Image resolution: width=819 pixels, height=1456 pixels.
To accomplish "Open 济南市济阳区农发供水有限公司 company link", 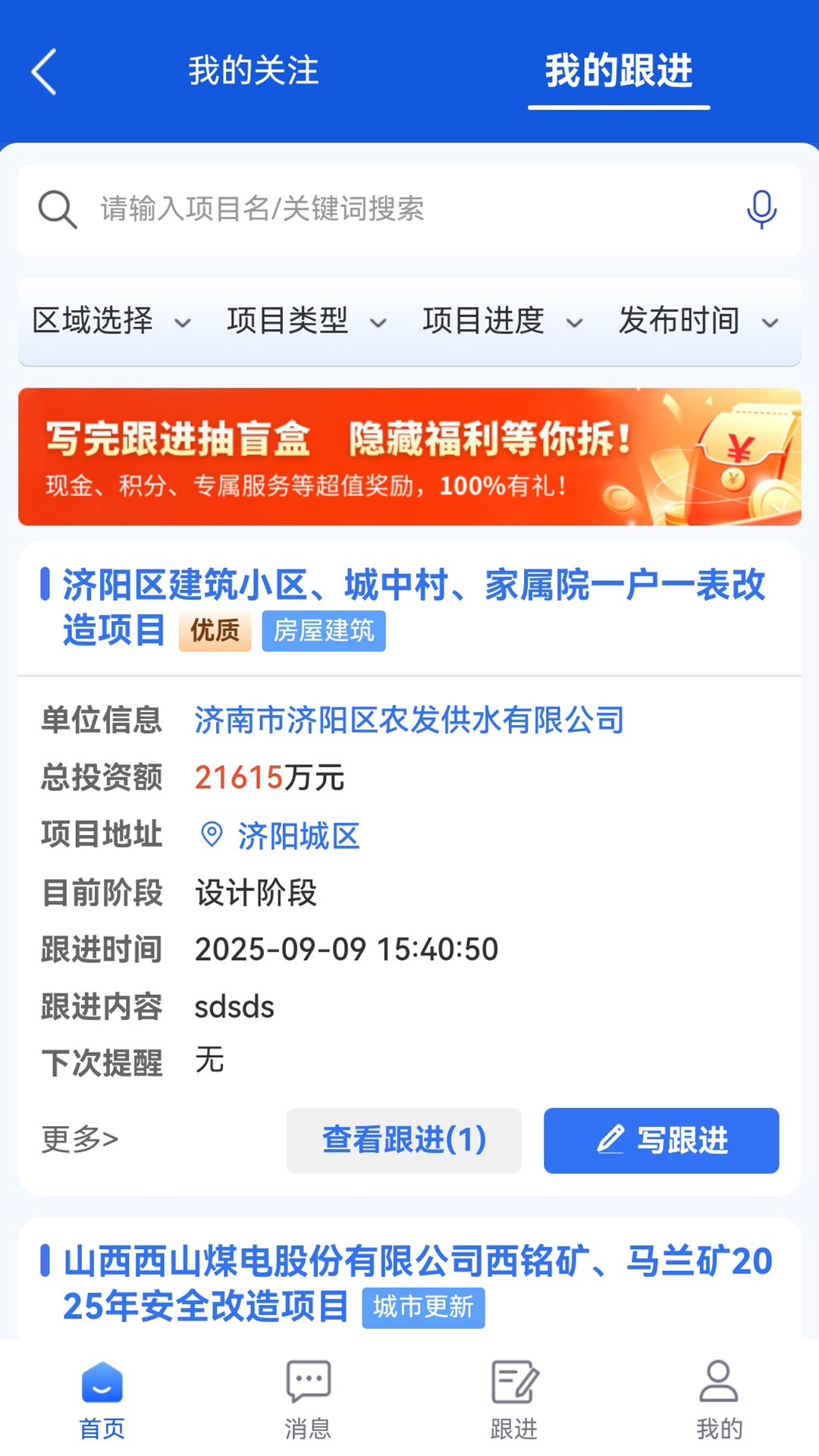I will (x=408, y=720).
